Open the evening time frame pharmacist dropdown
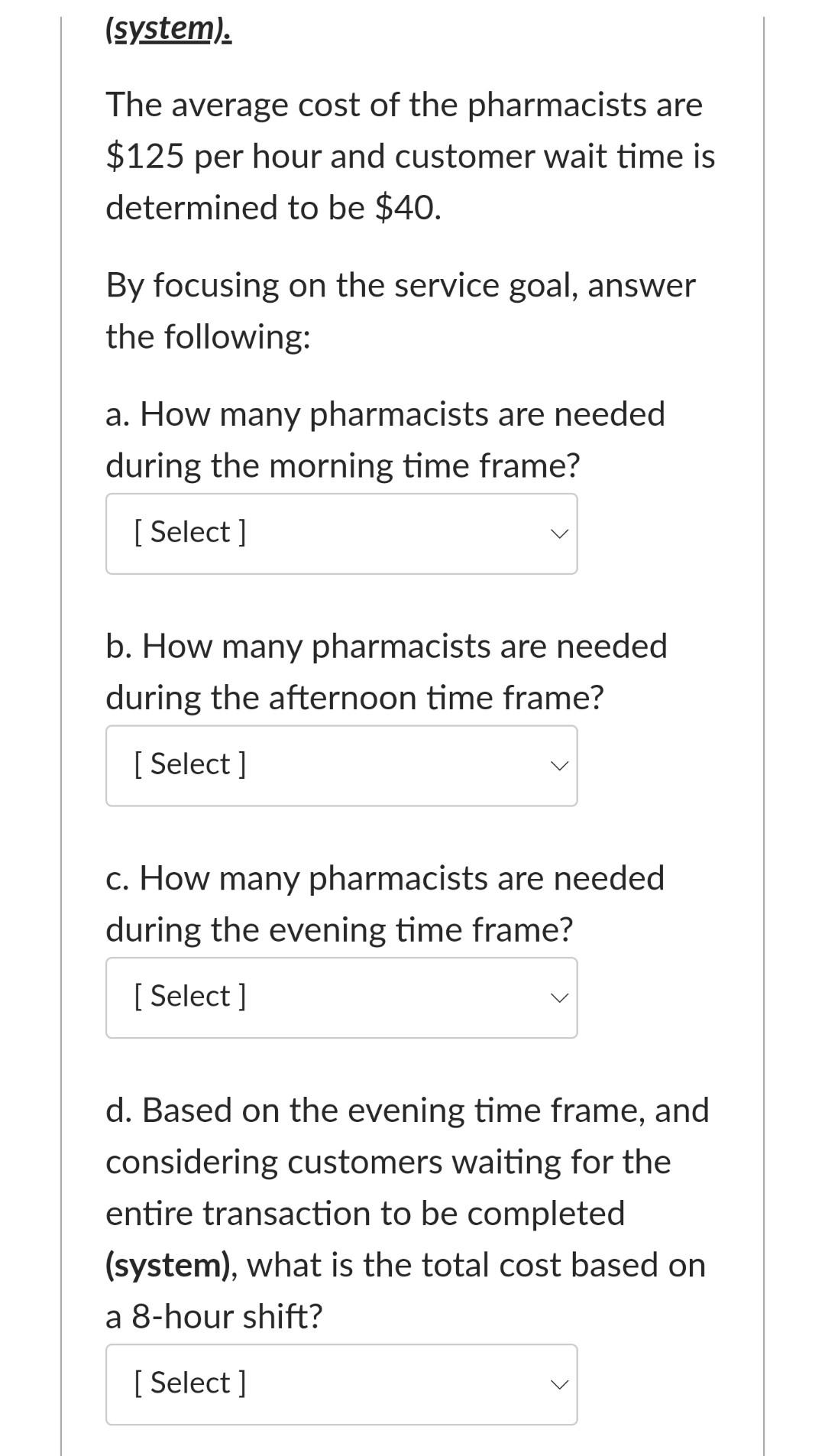Viewport: 825px width, 1456px height. point(341,997)
